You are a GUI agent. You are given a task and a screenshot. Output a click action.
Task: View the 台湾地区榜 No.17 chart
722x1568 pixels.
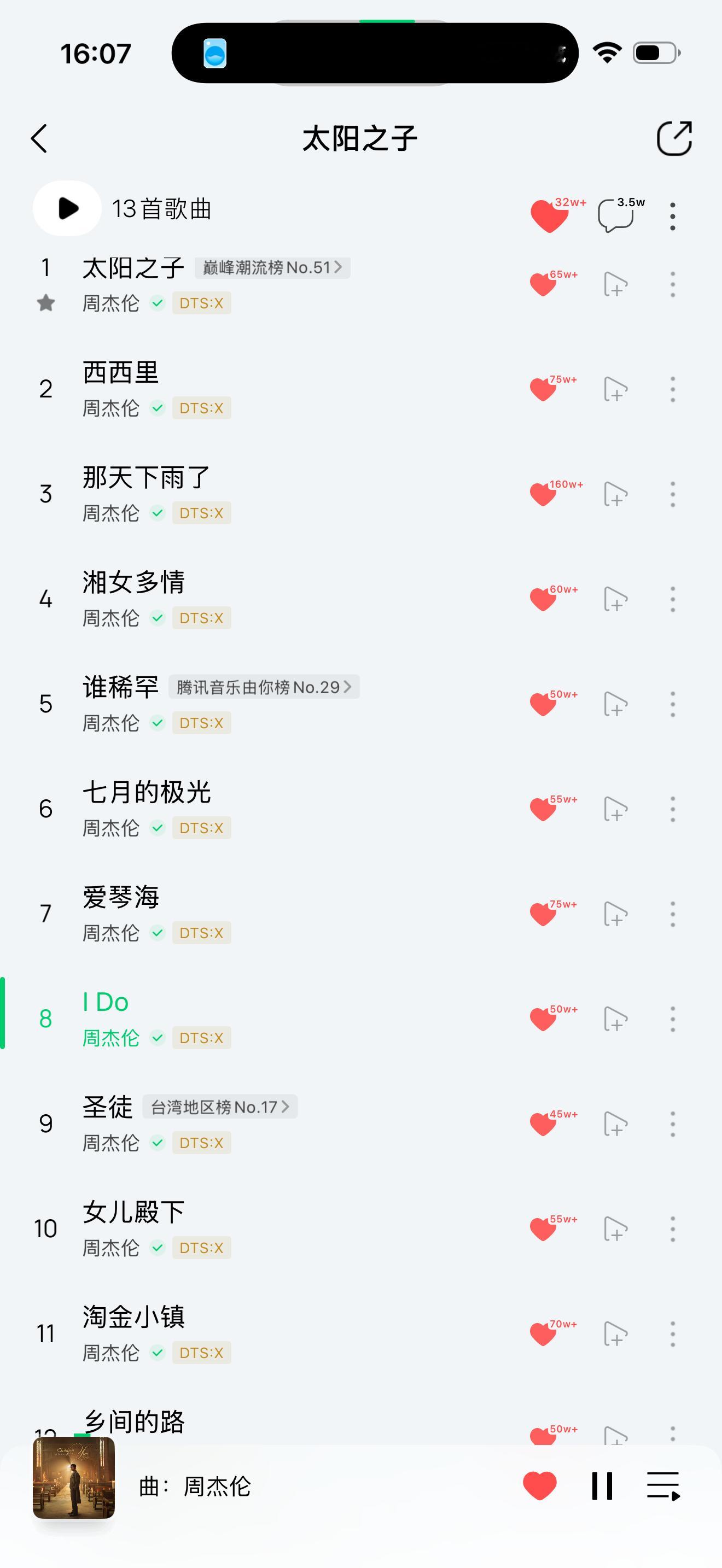(219, 1107)
